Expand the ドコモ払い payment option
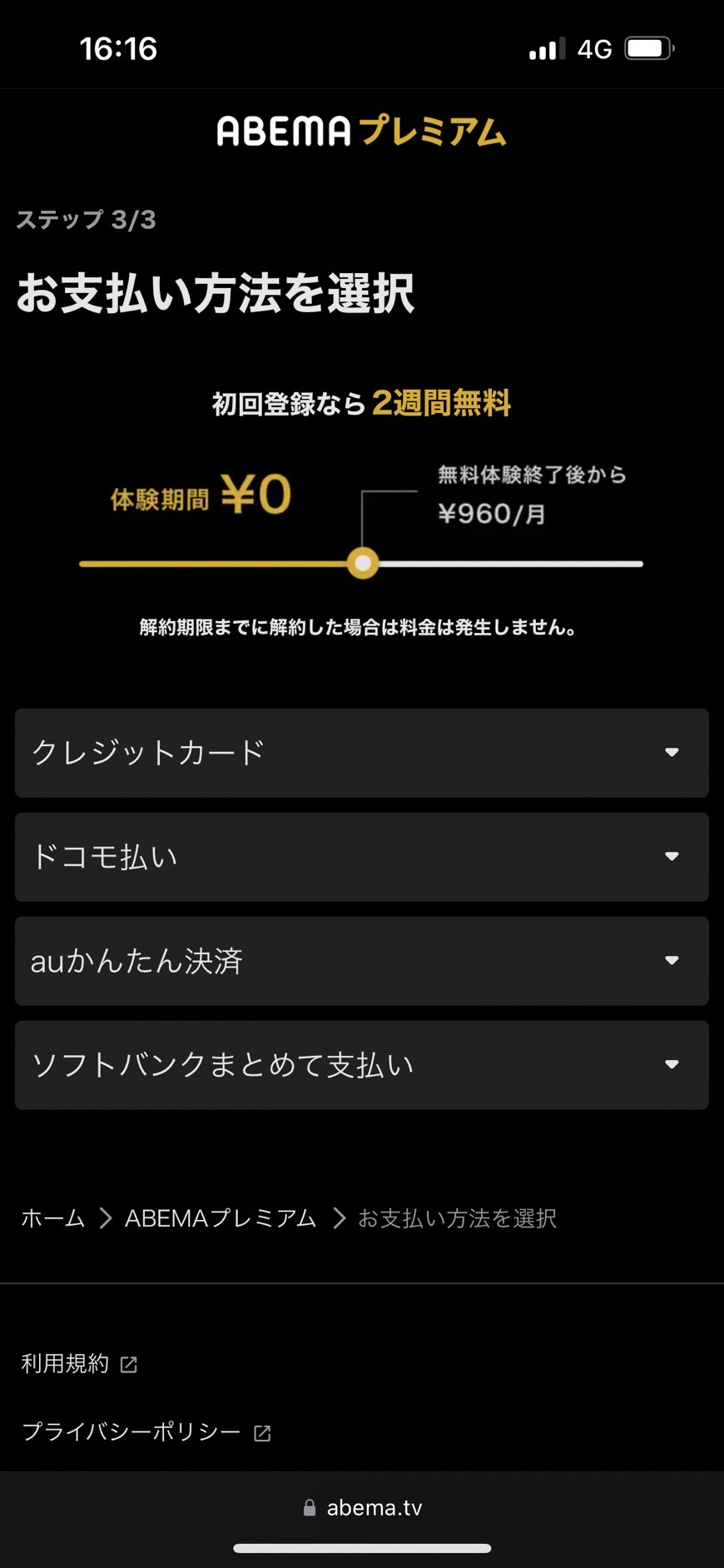This screenshot has width=724, height=1568. click(x=361, y=857)
